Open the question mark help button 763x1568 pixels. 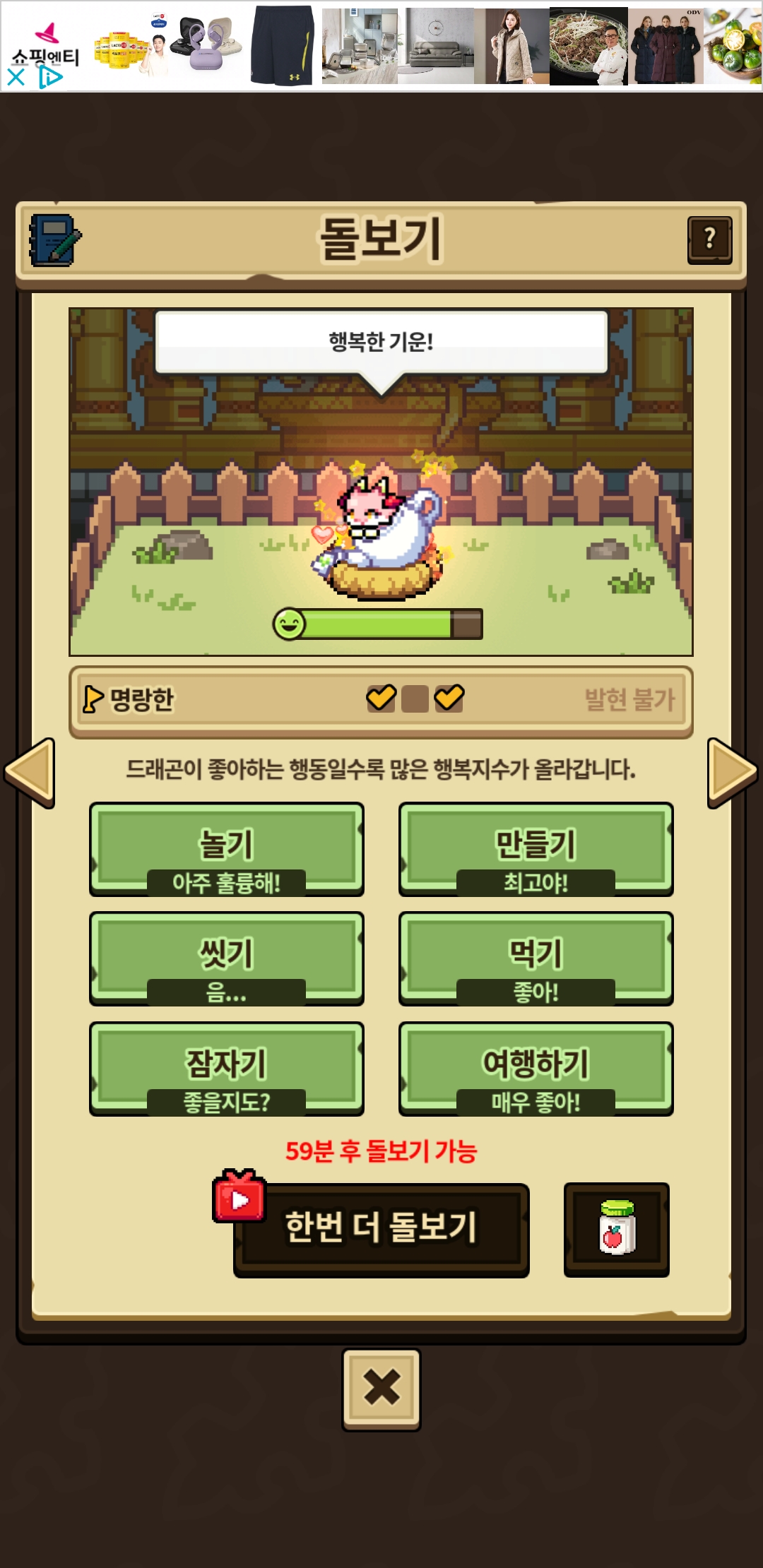709,240
